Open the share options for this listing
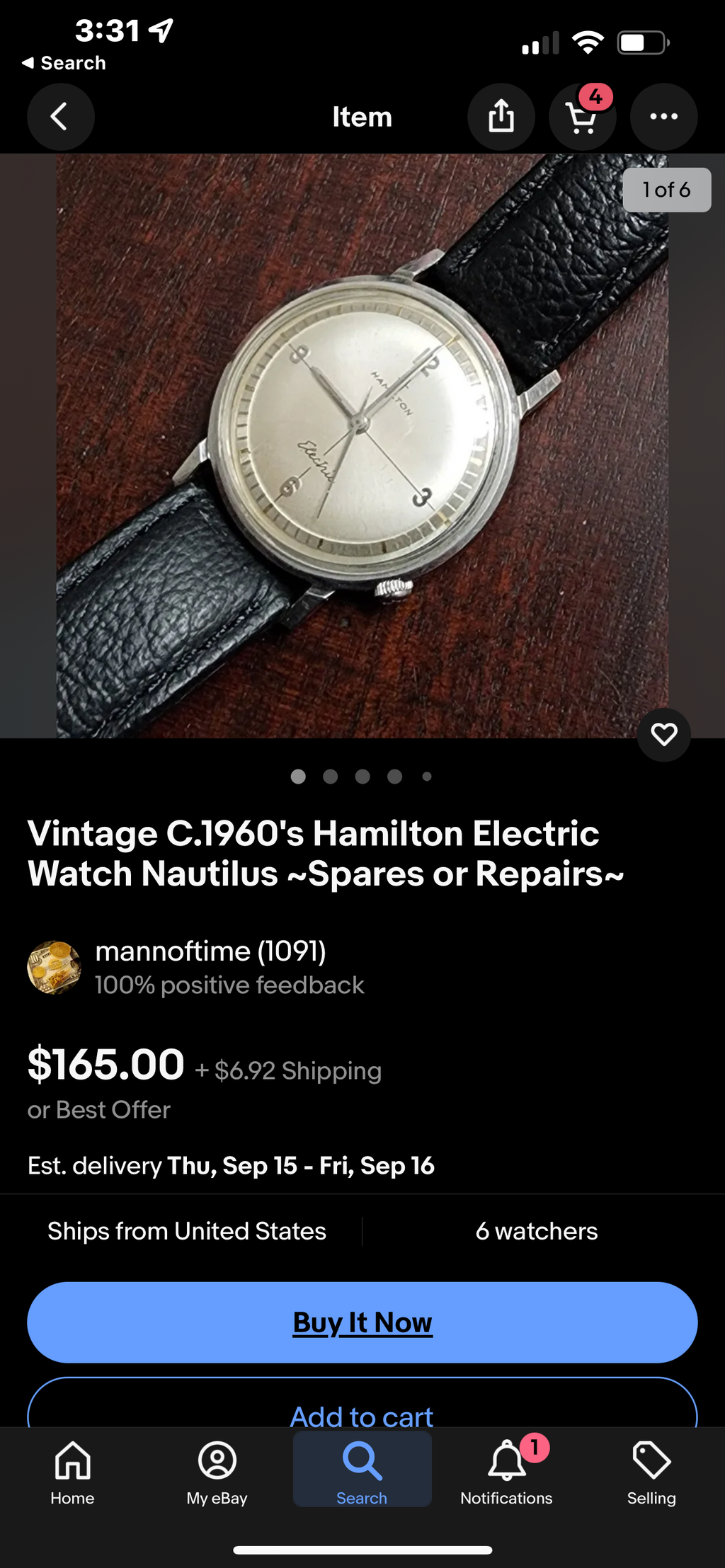Viewport: 725px width, 1568px height. 502,117
